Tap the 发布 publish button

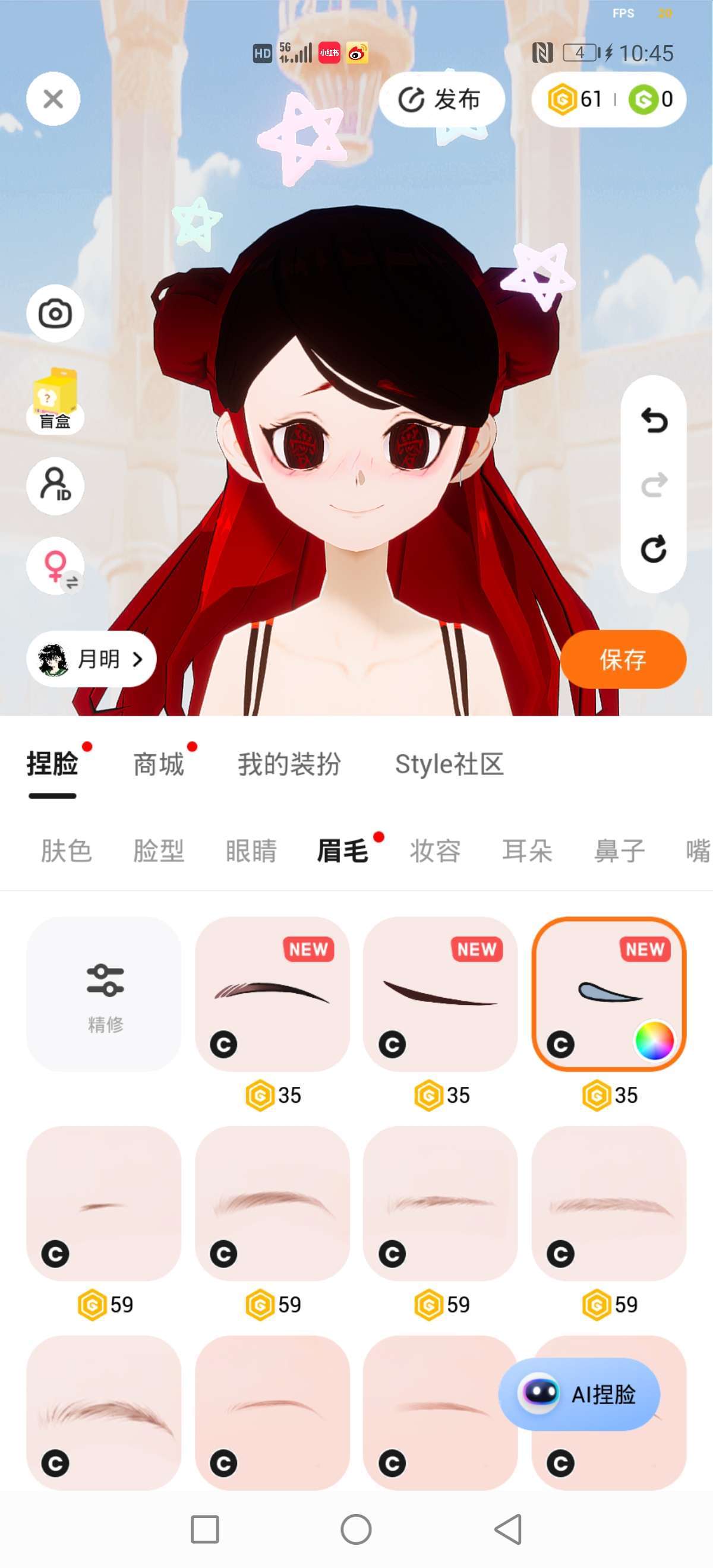pyautogui.click(x=441, y=99)
